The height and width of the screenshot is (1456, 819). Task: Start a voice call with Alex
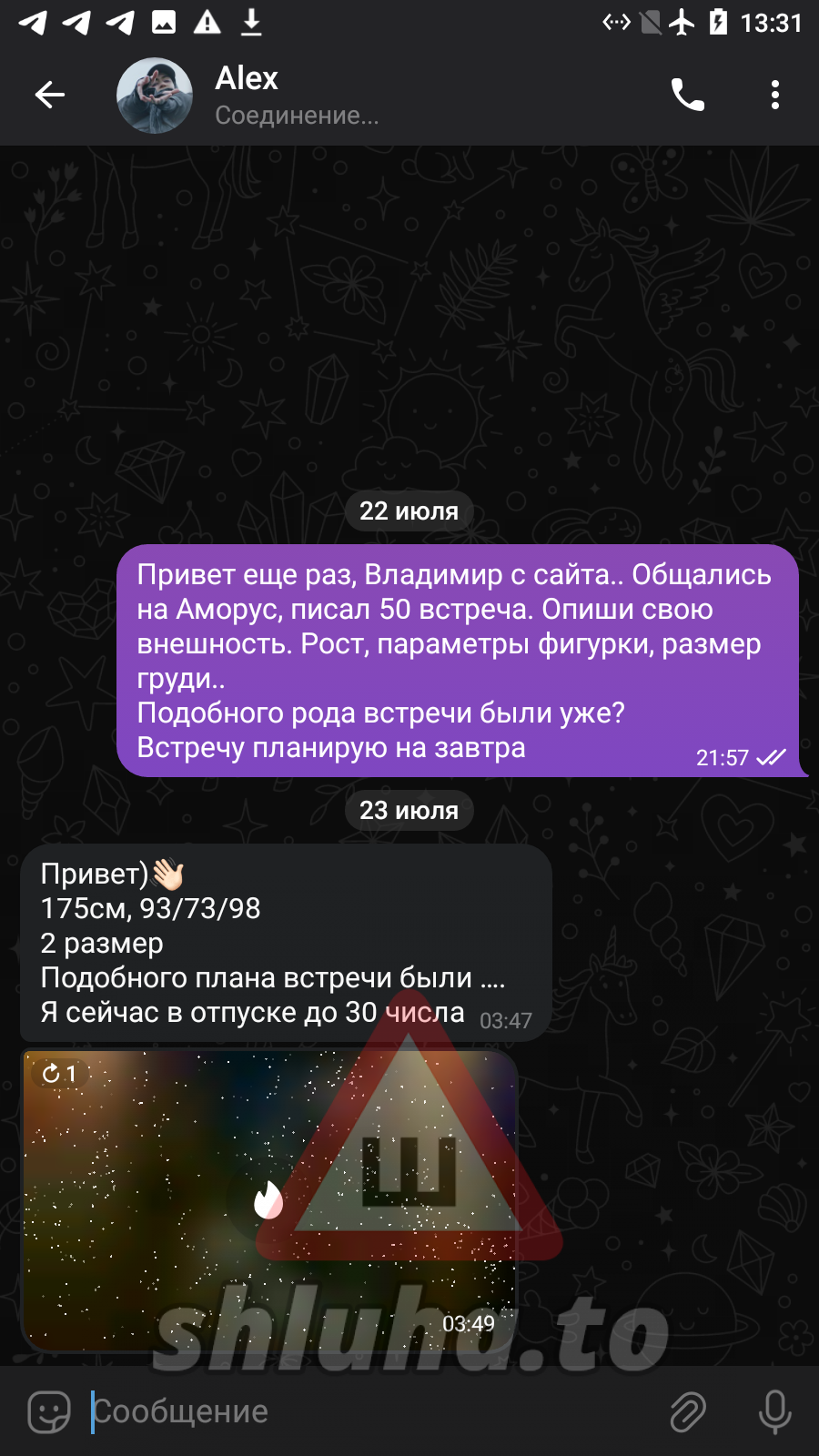(688, 95)
